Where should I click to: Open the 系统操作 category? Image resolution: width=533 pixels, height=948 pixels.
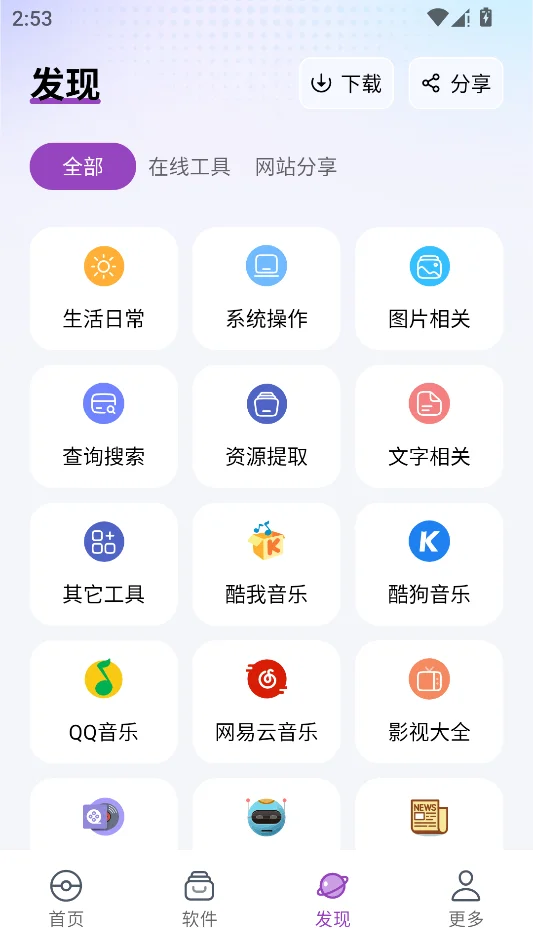coord(266,288)
